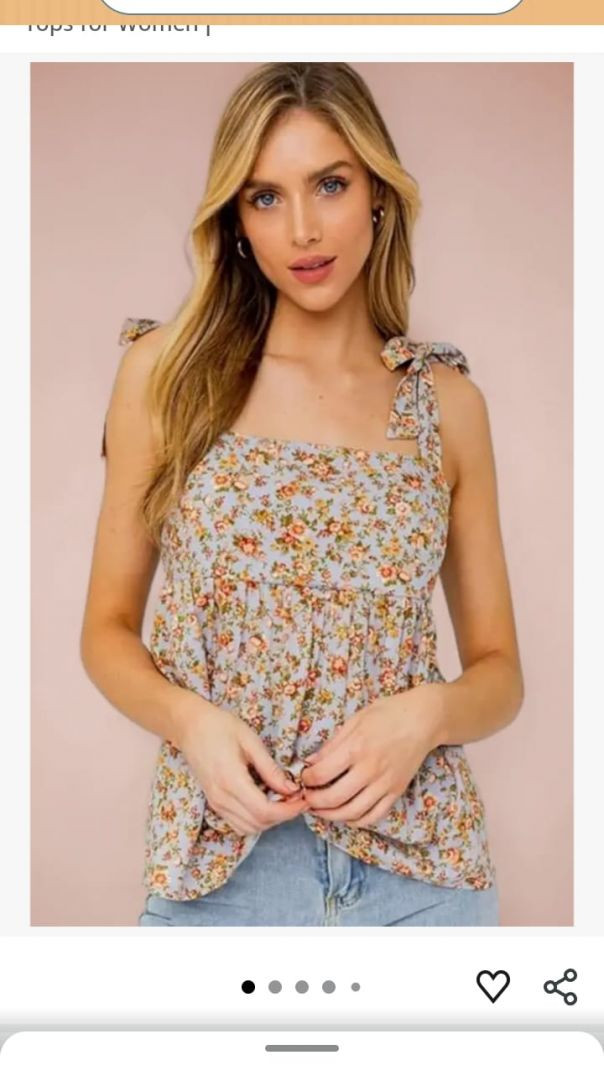Jump to the second product image dot

[x=275, y=987]
